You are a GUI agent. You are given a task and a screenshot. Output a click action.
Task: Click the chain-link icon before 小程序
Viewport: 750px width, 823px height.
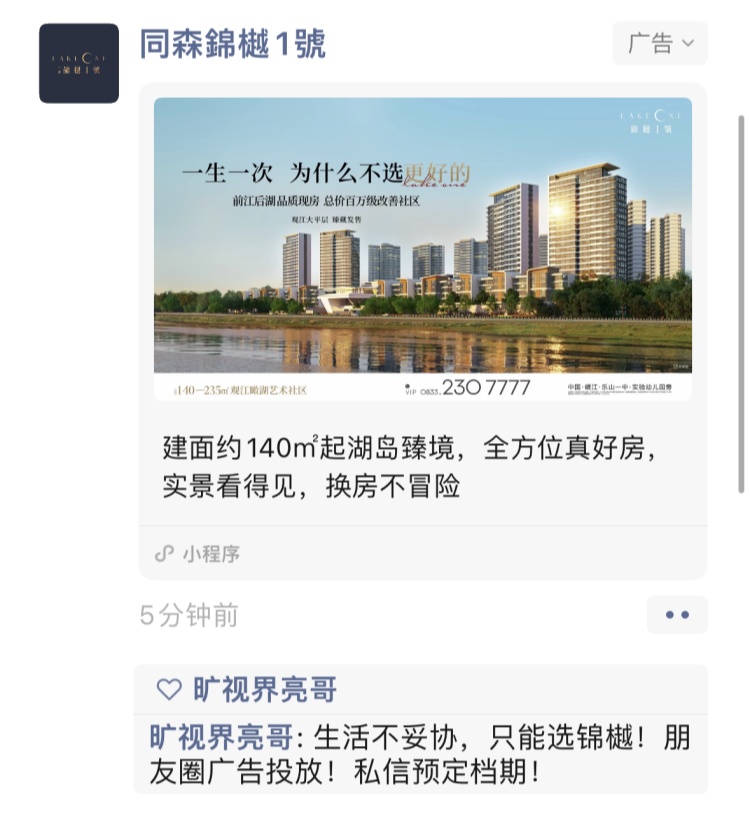coord(163,553)
